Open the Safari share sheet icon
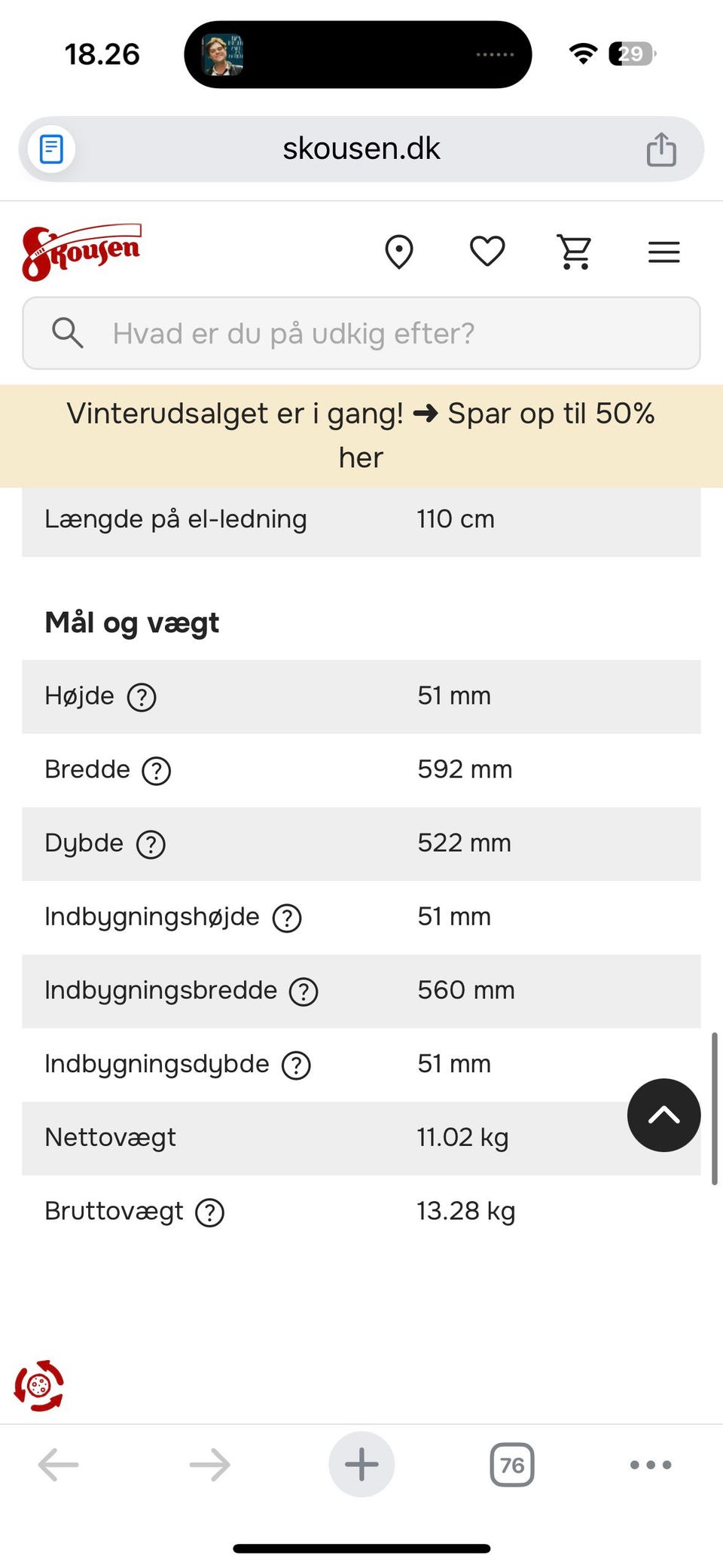The image size is (723, 1568). [660, 148]
